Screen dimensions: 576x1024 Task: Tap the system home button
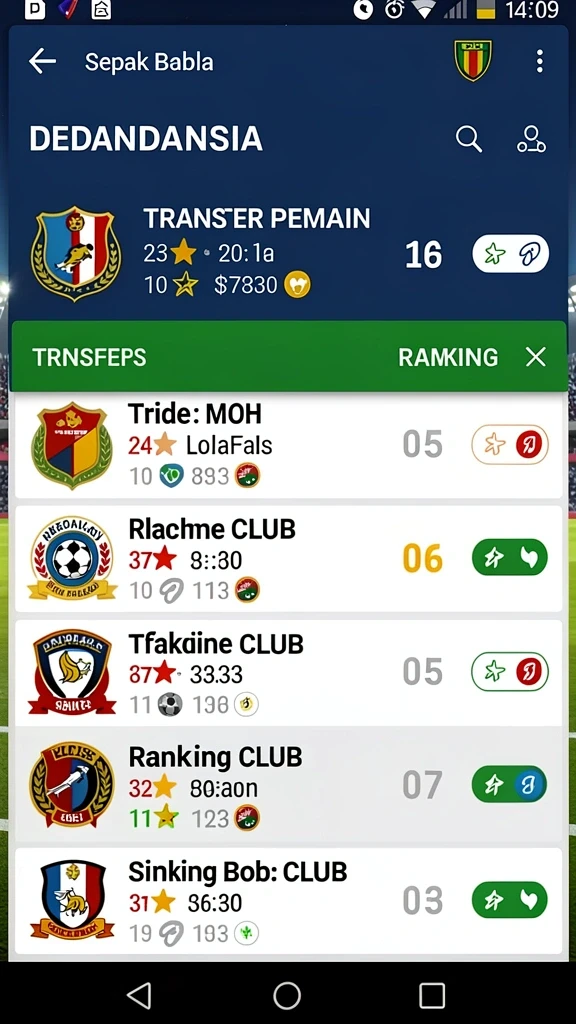pos(287,996)
